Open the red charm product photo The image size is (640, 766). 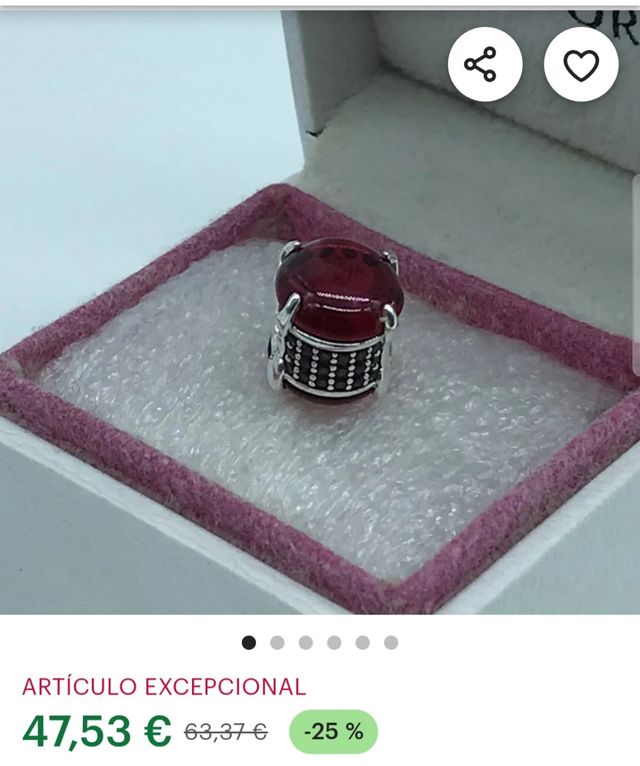[320, 330]
